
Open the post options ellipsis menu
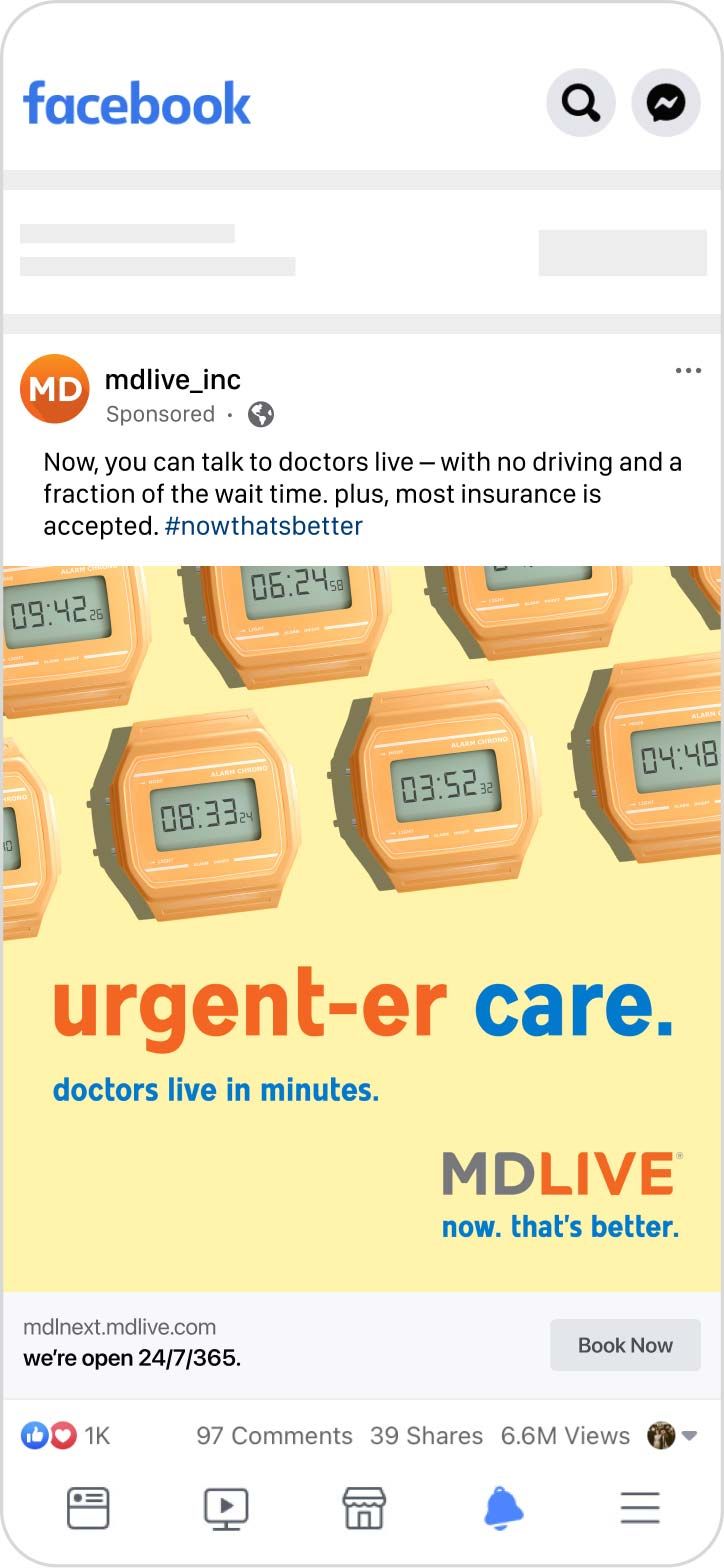[x=688, y=370]
